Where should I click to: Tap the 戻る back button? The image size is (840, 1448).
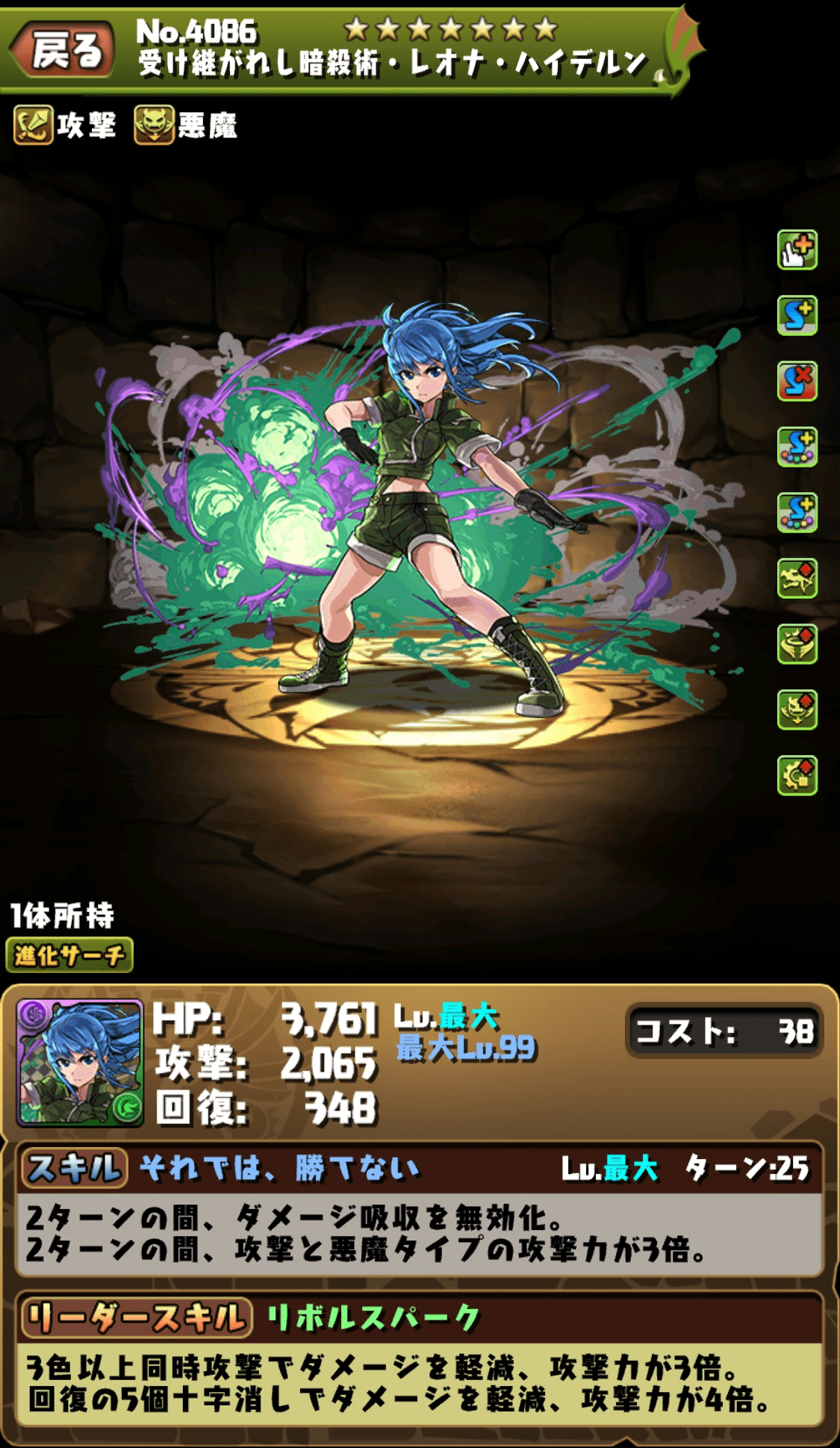pos(64,51)
